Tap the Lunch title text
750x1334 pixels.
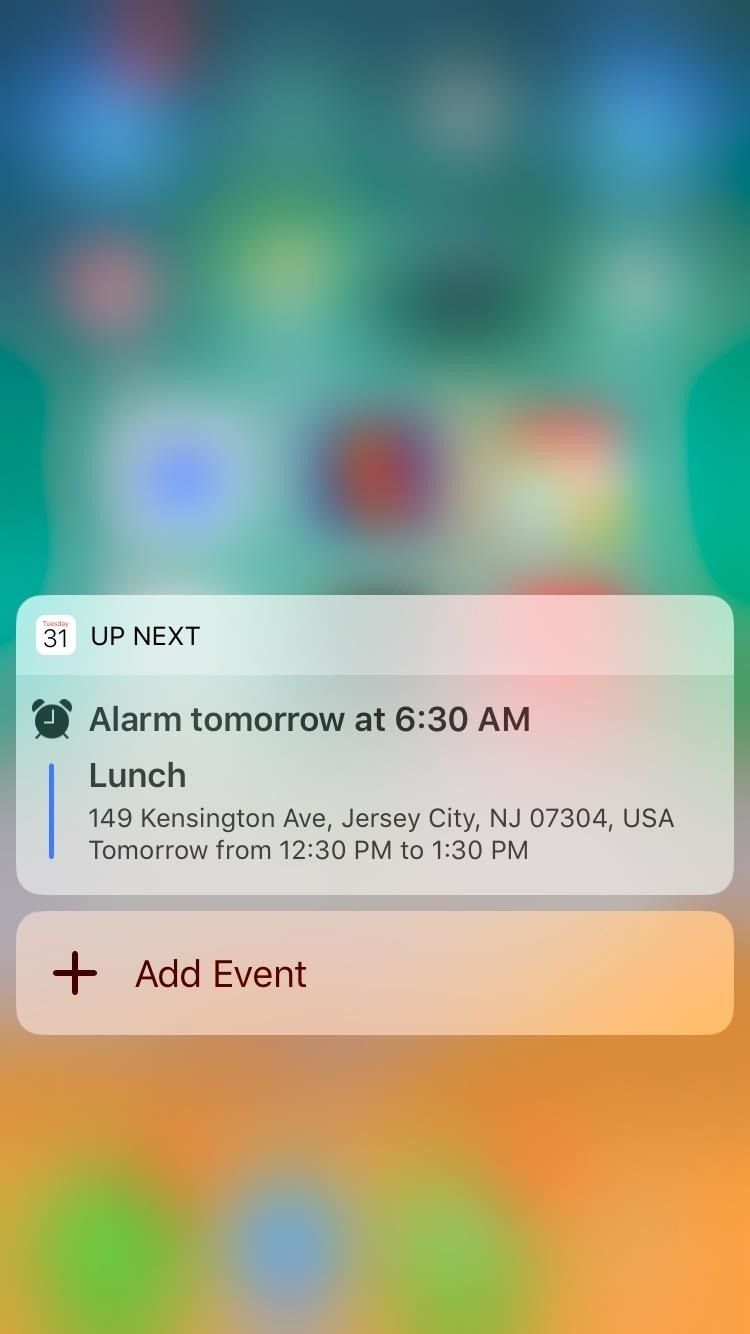(137, 775)
